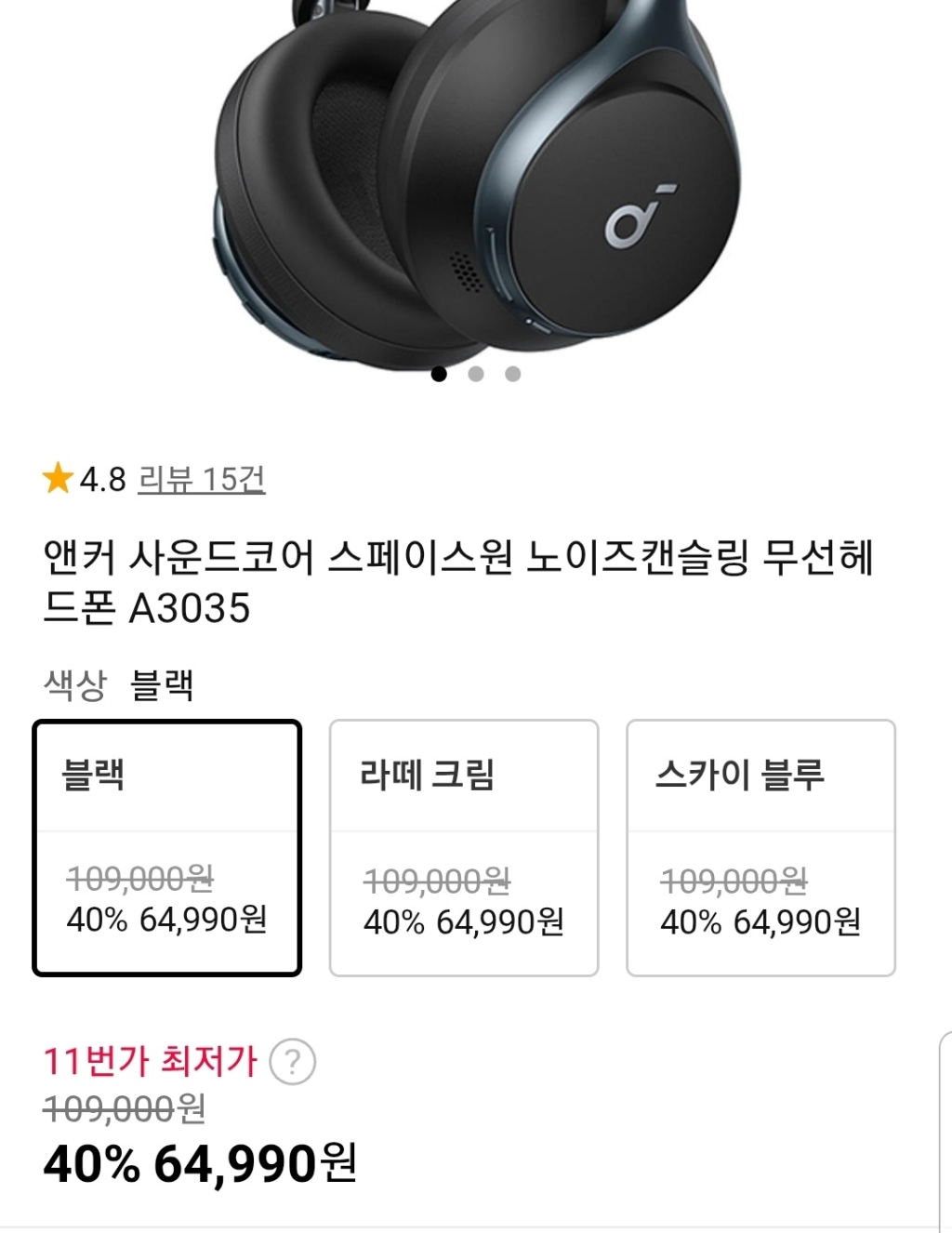This screenshot has height=1233, width=952.
Task: Pick the 스카이 블루 color option
Action: point(760,847)
